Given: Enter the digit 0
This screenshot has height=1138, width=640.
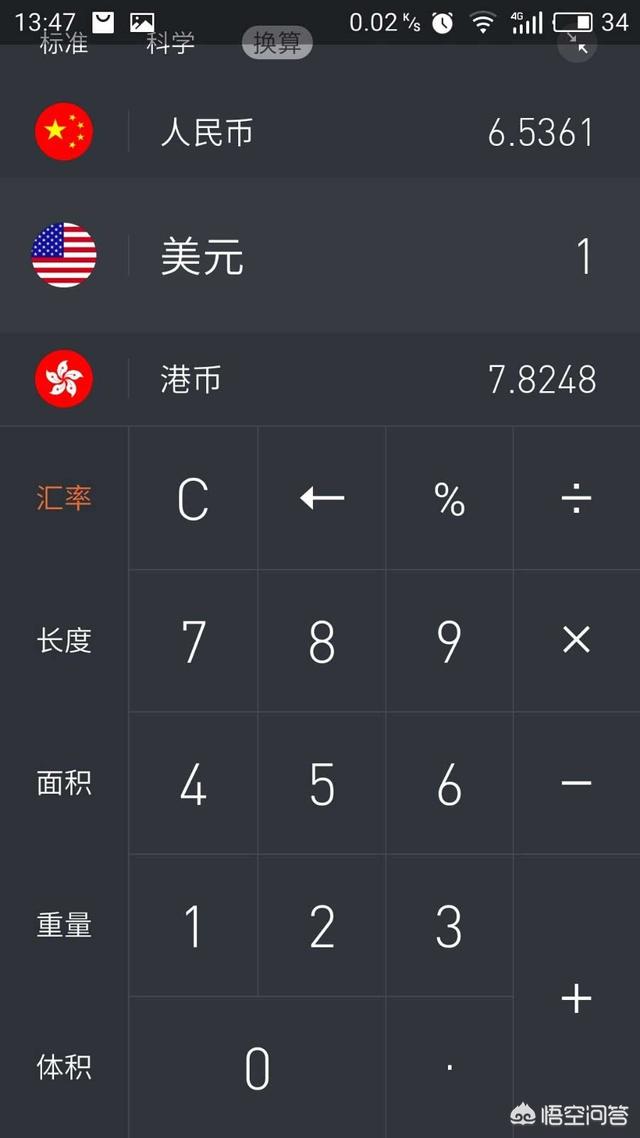Looking at the screenshot, I should click(x=257, y=1068).
